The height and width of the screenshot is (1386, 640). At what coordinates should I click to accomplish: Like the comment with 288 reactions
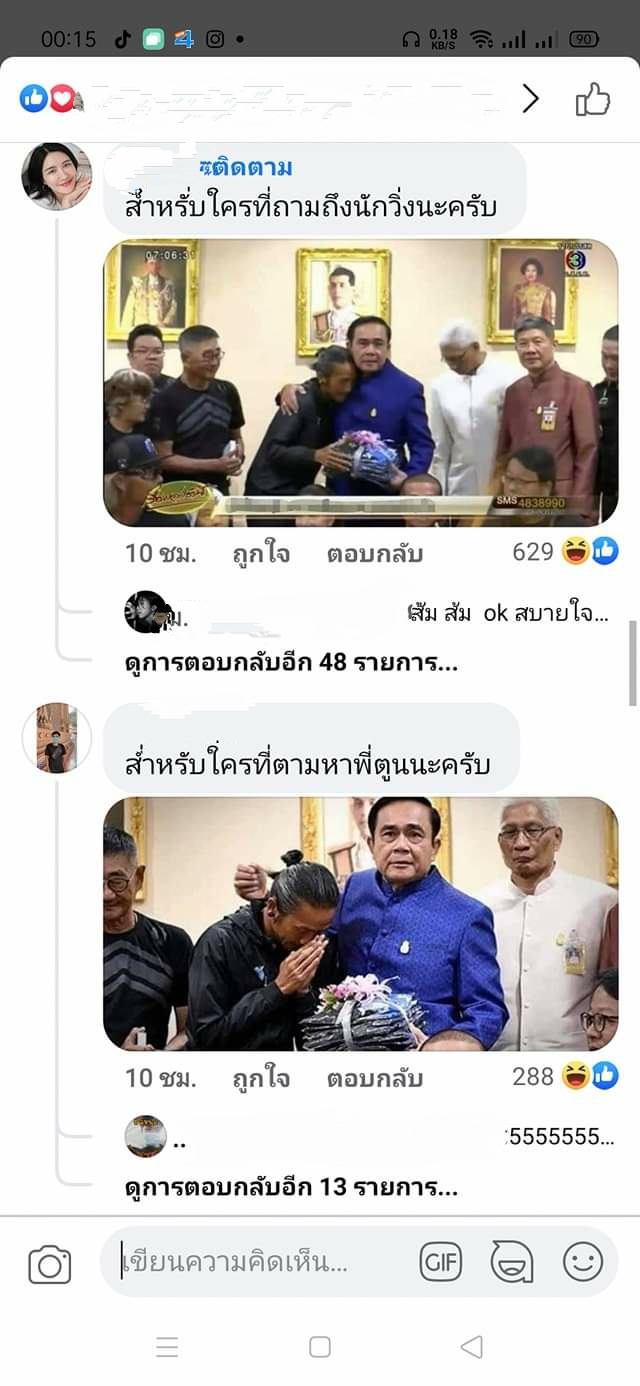(x=261, y=1078)
